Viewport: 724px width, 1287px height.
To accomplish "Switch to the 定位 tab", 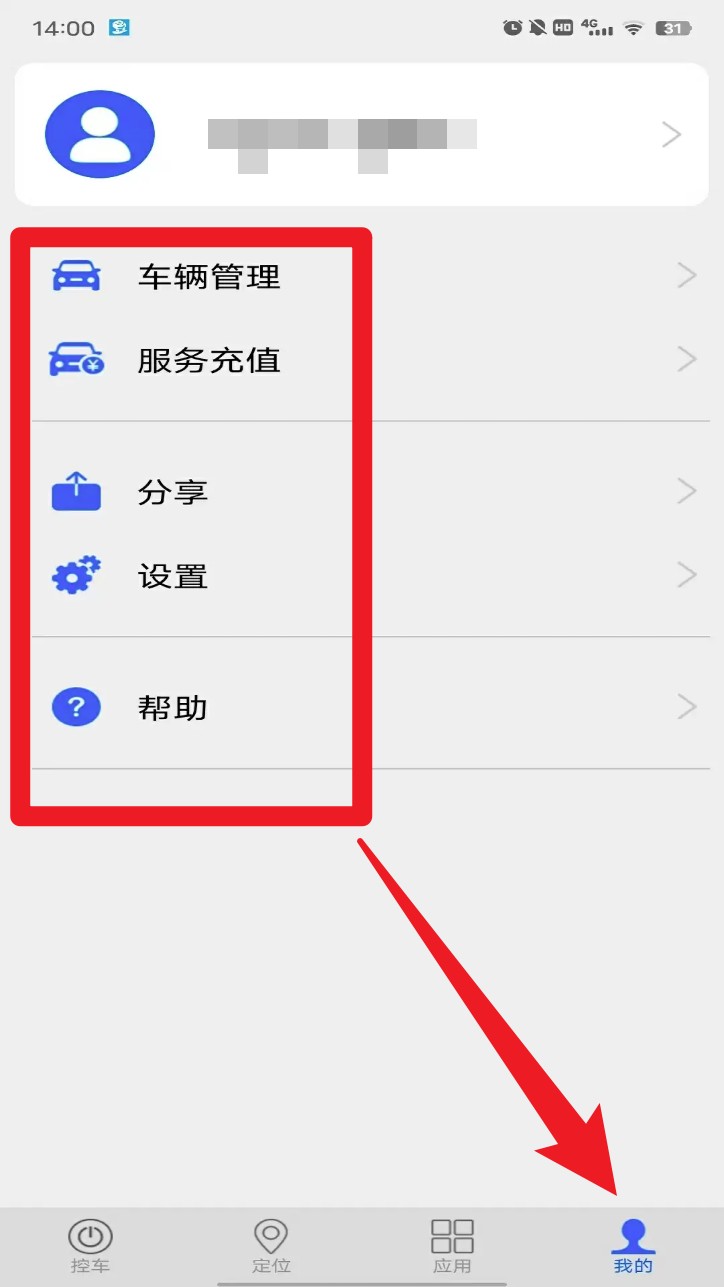I will coord(271,1246).
